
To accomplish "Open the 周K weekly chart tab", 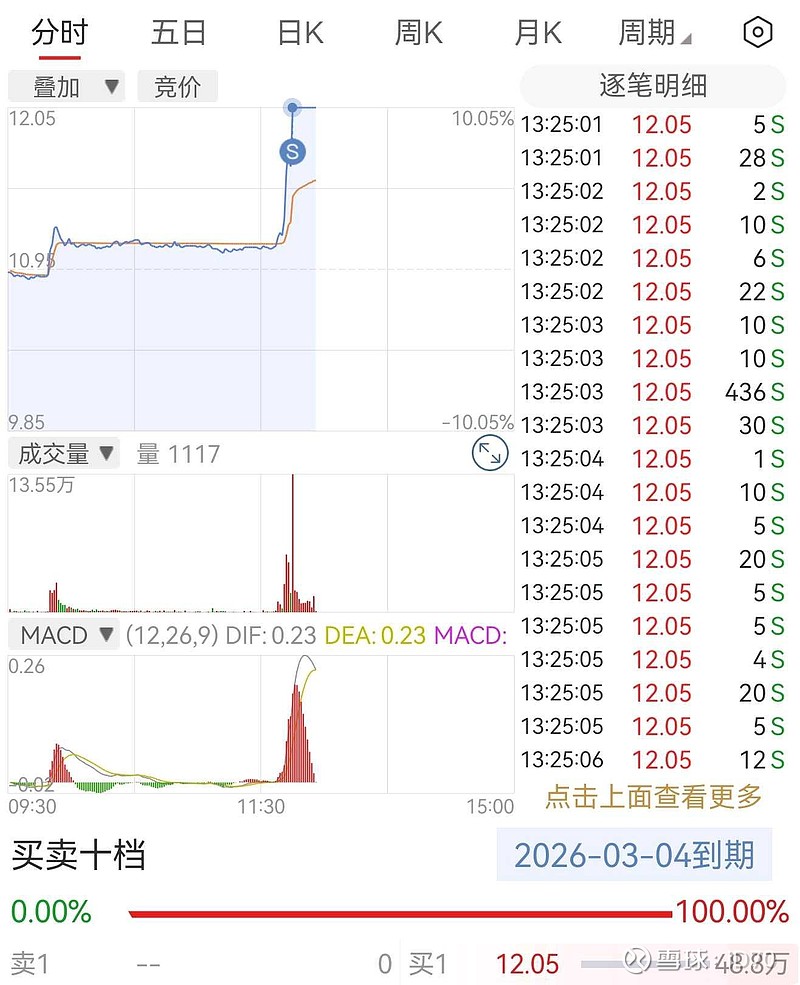I will [x=418, y=33].
